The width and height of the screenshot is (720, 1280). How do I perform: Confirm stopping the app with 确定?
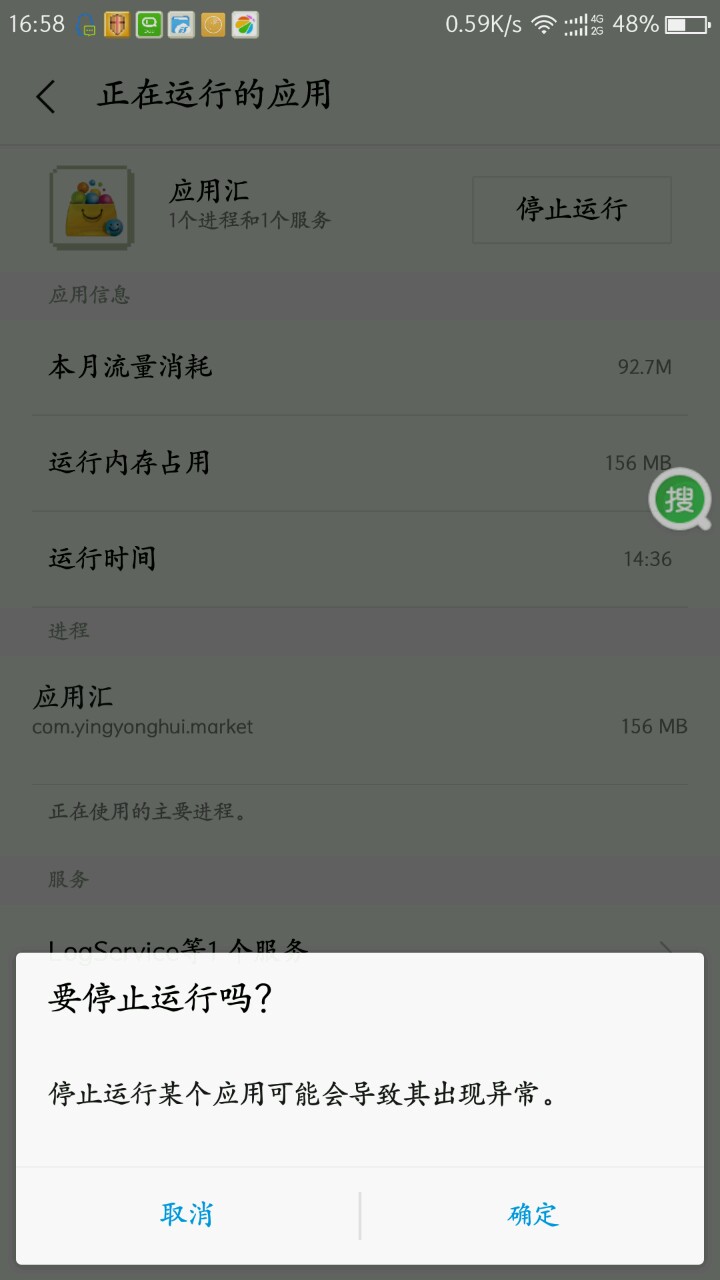click(532, 1215)
